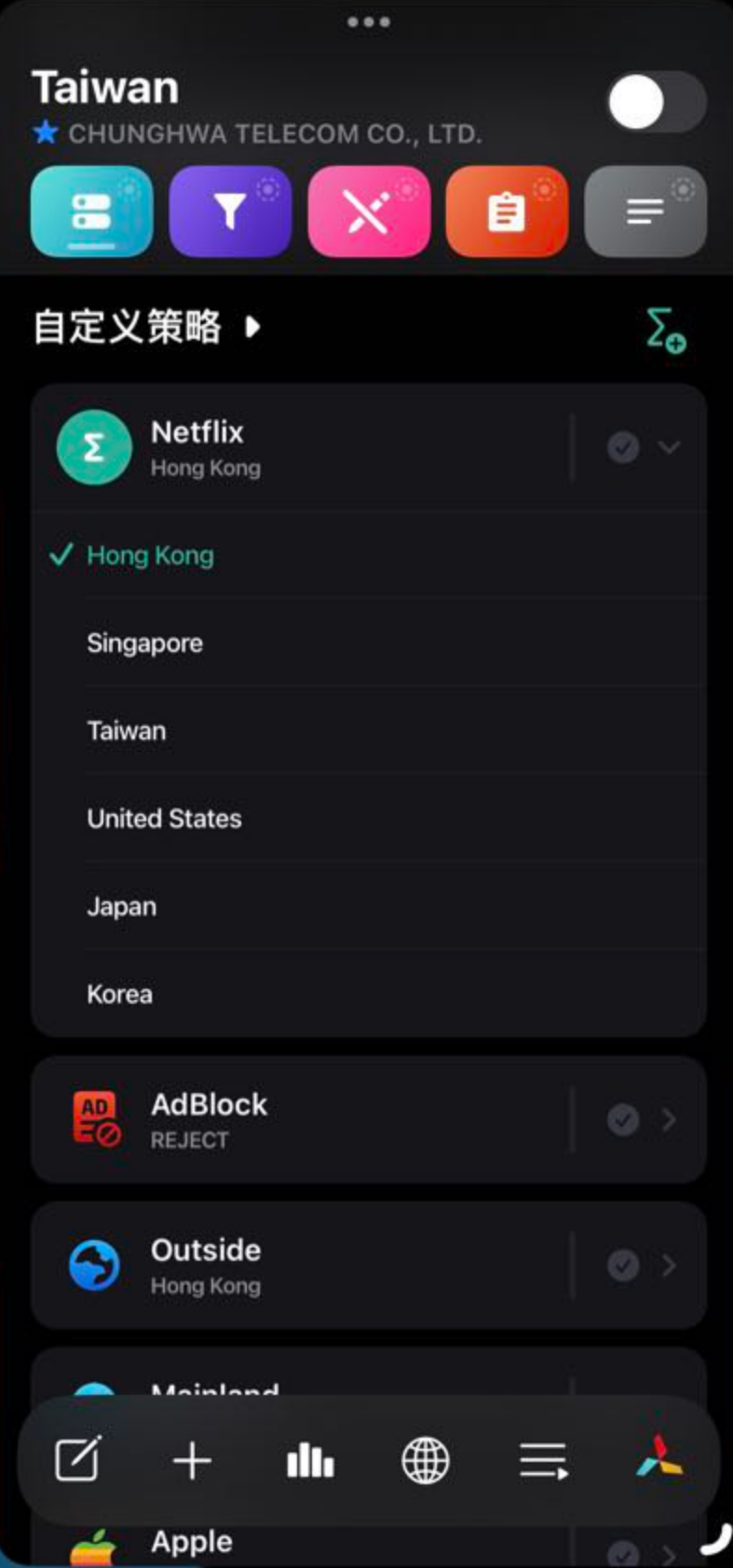733x1568 pixels.
Task: Open the purple filter tile
Action: click(230, 211)
